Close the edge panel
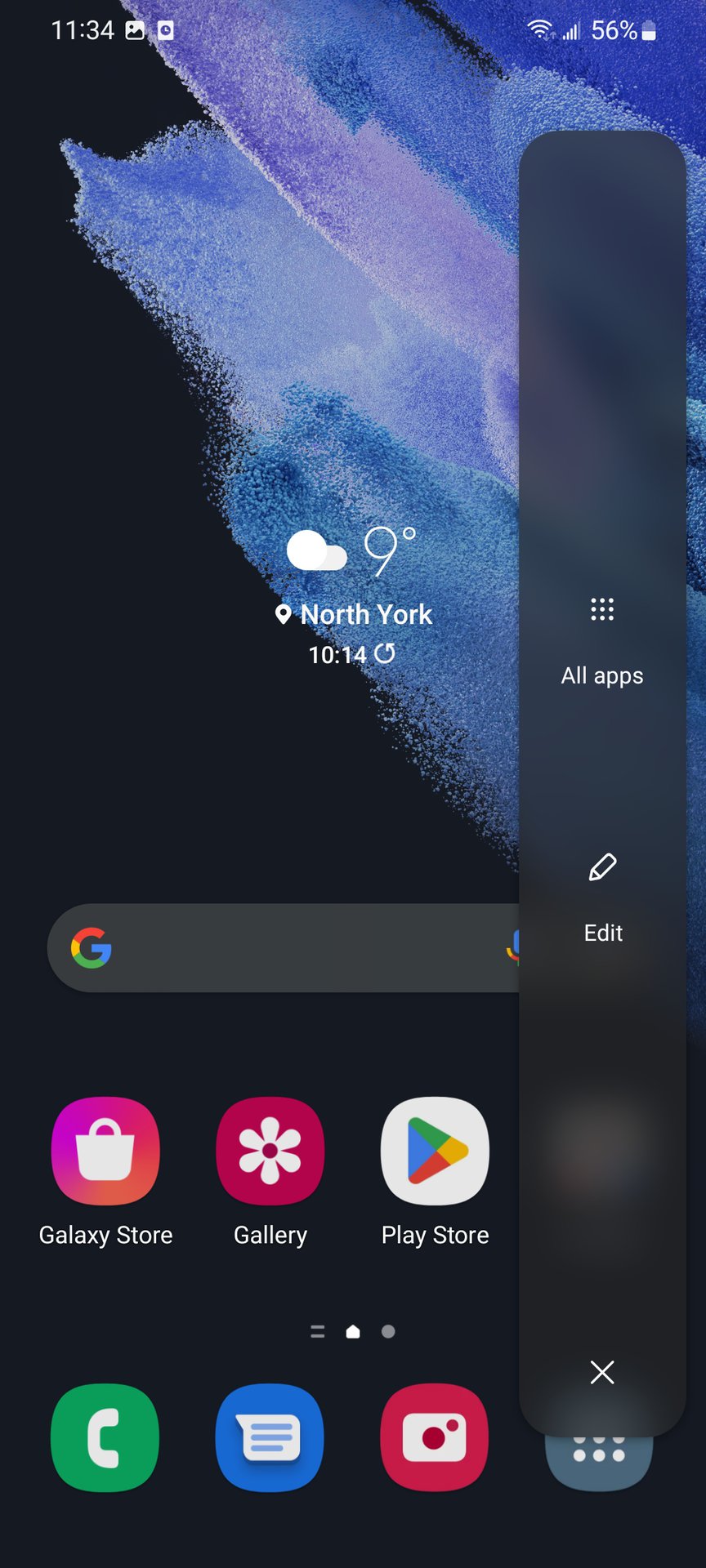Screen dimensions: 706x1568 [602, 1372]
